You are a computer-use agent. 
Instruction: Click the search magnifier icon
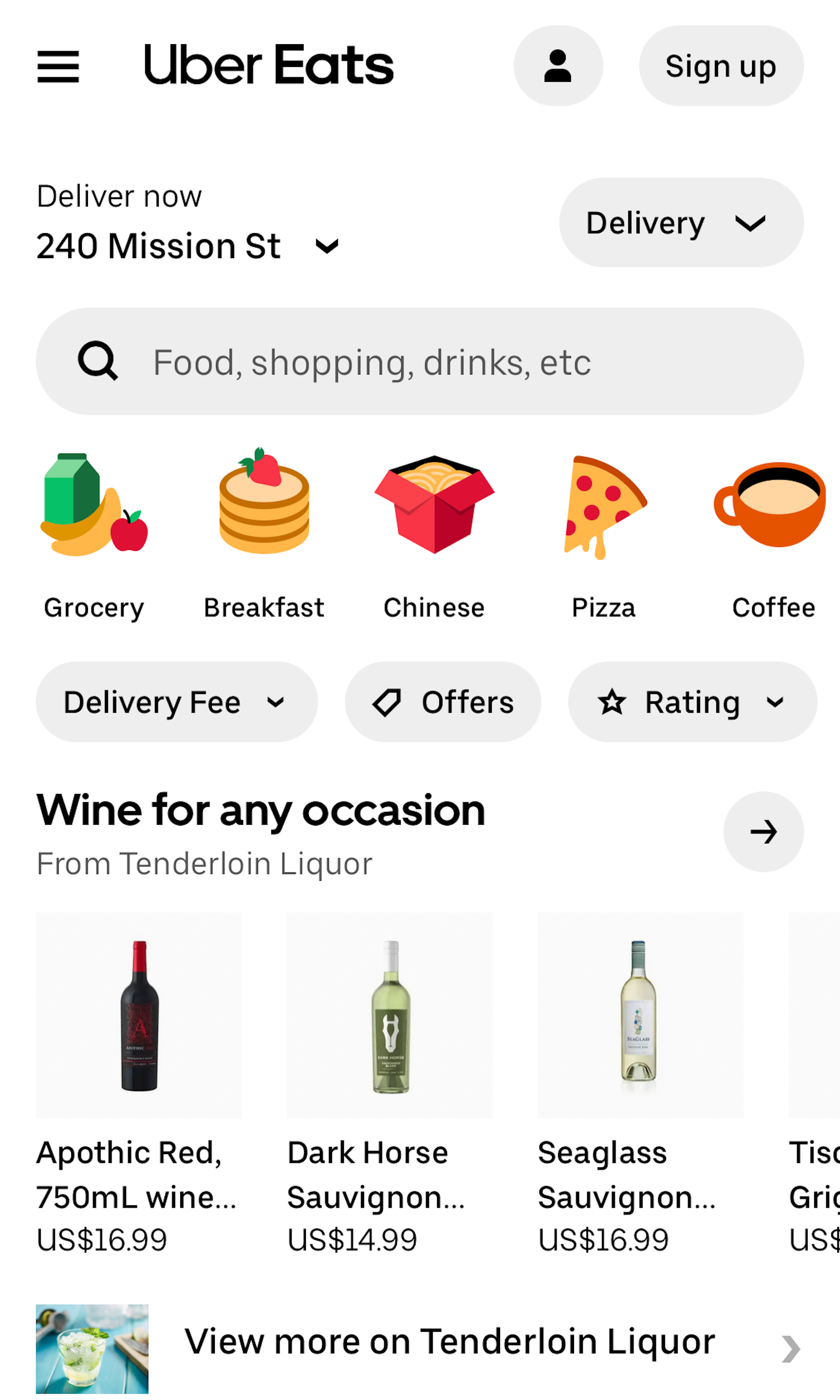98,361
